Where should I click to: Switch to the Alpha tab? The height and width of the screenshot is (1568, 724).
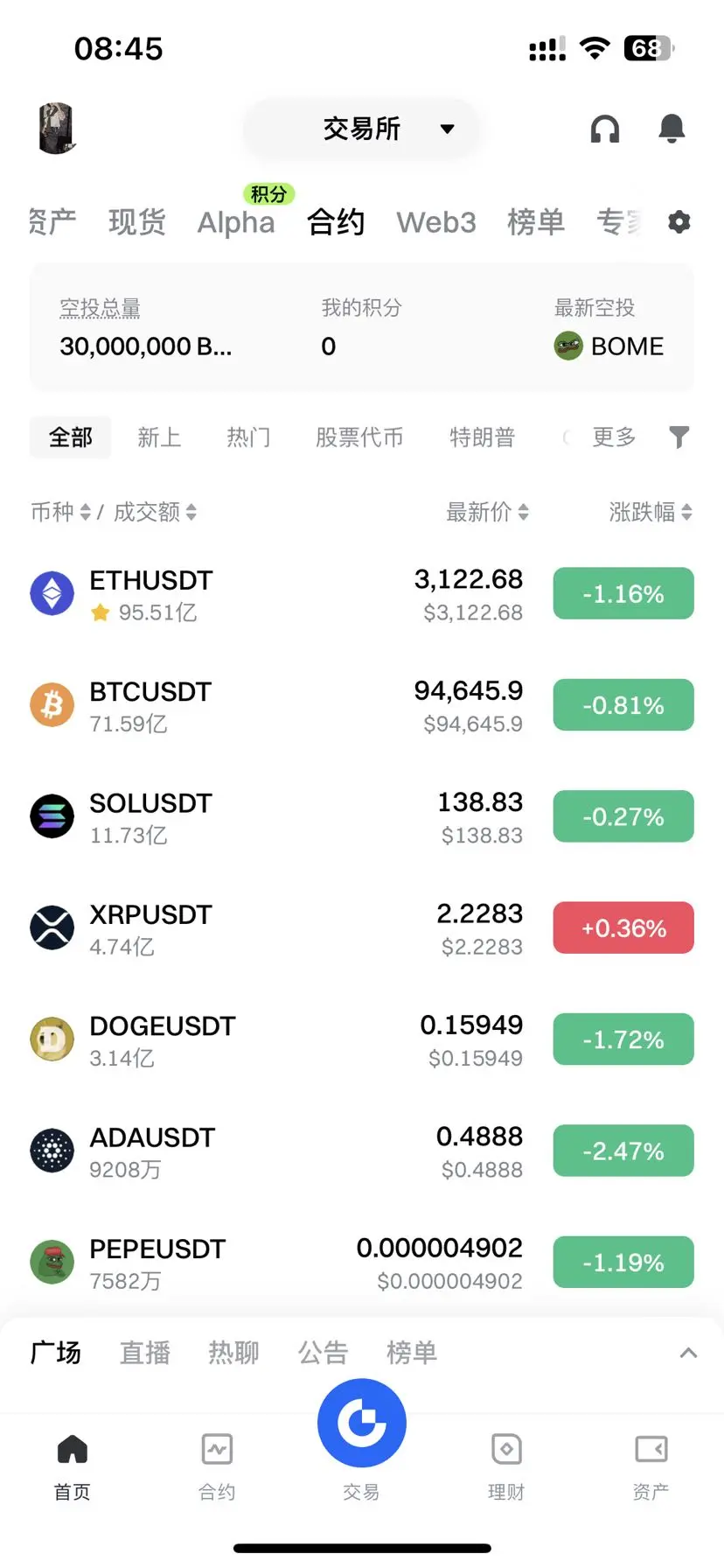tap(236, 222)
